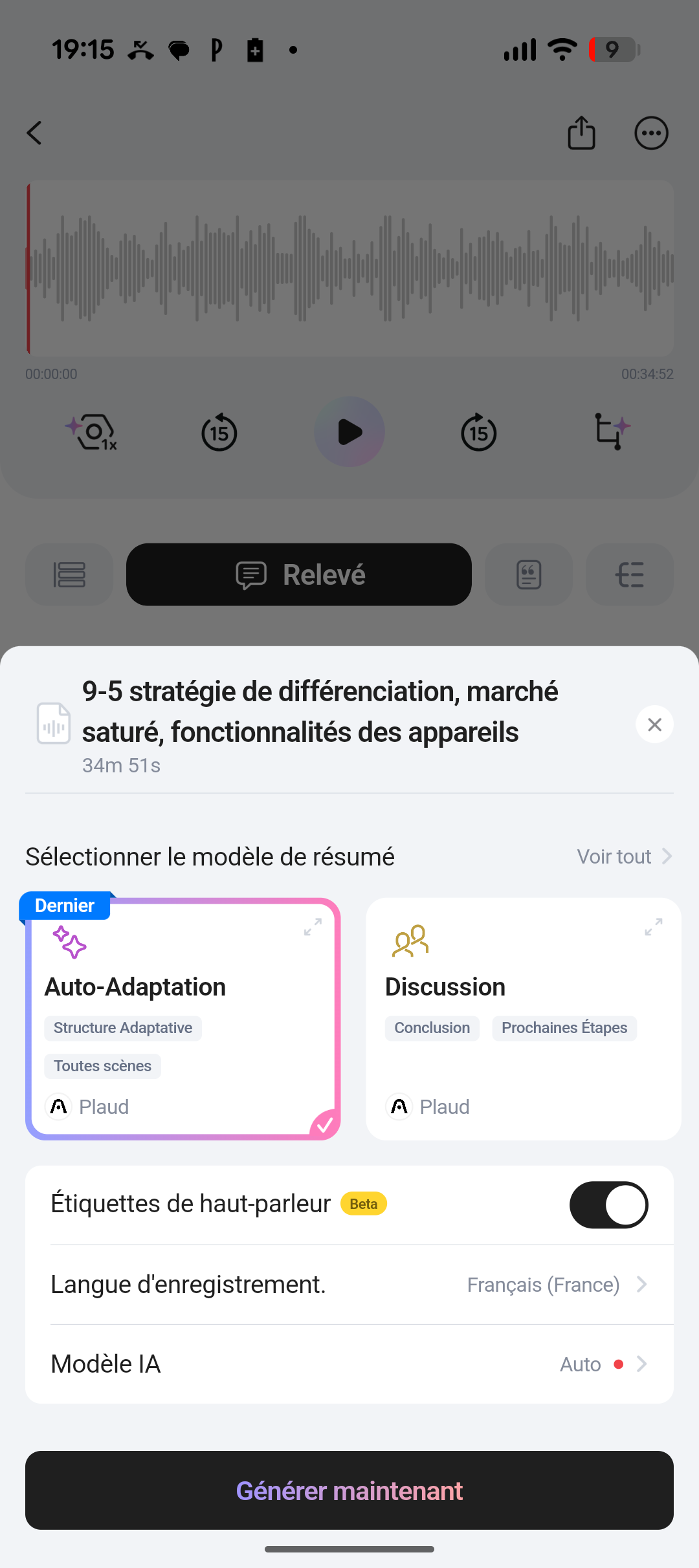
Task: Open Modèle IA selection
Action: click(349, 1364)
